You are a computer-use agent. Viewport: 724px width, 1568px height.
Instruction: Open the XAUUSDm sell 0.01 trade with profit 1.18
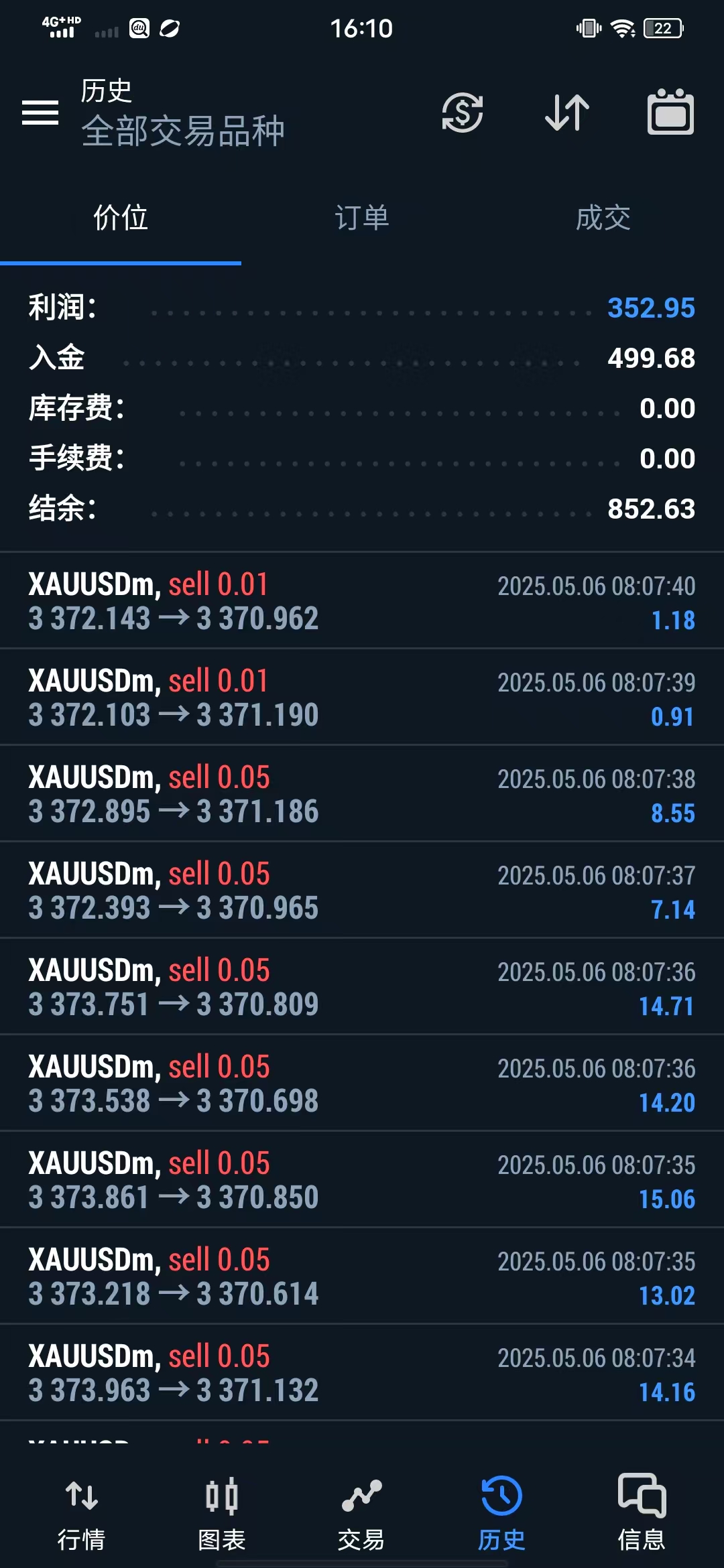point(362,600)
